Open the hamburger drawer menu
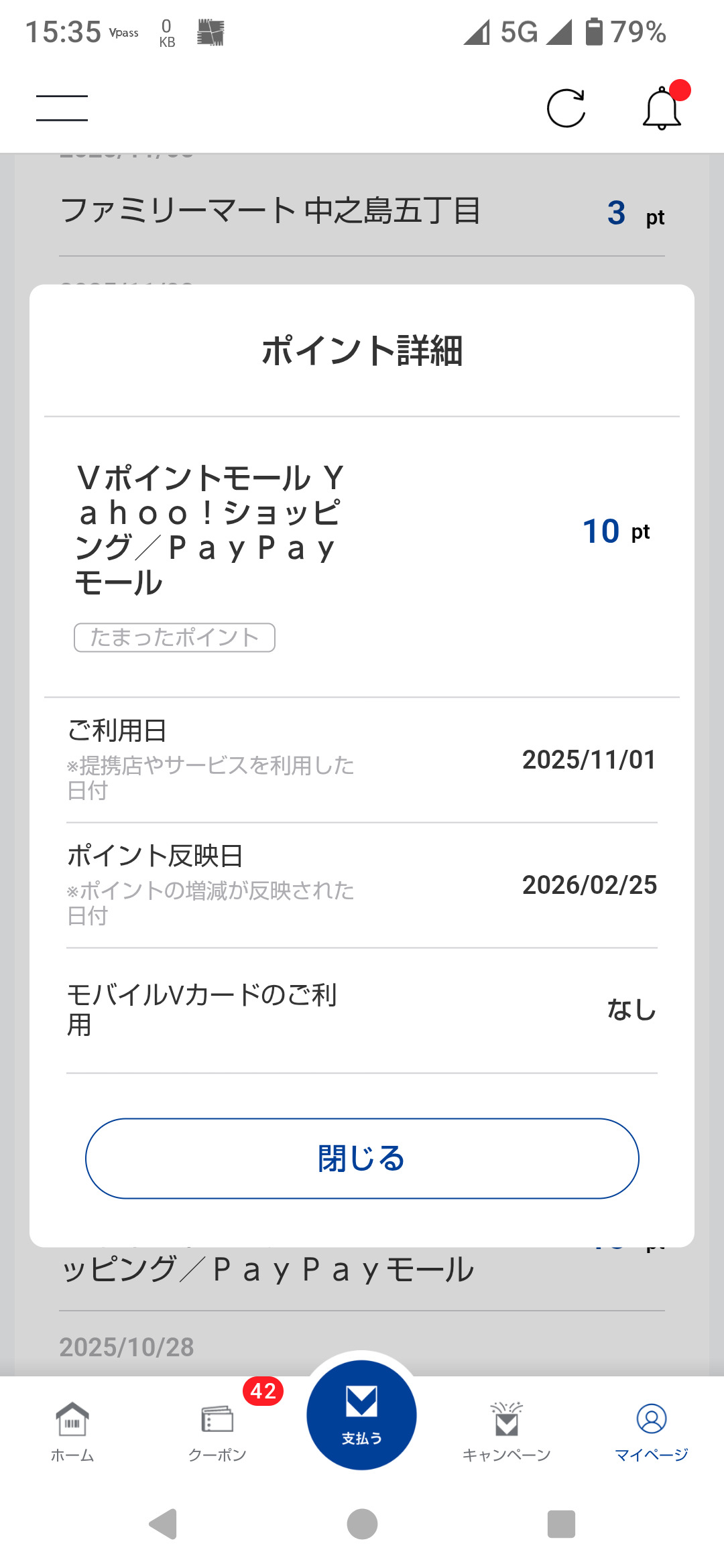Image resolution: width=724 pixels, height=1568 pixels. click(x=62, y=108)
